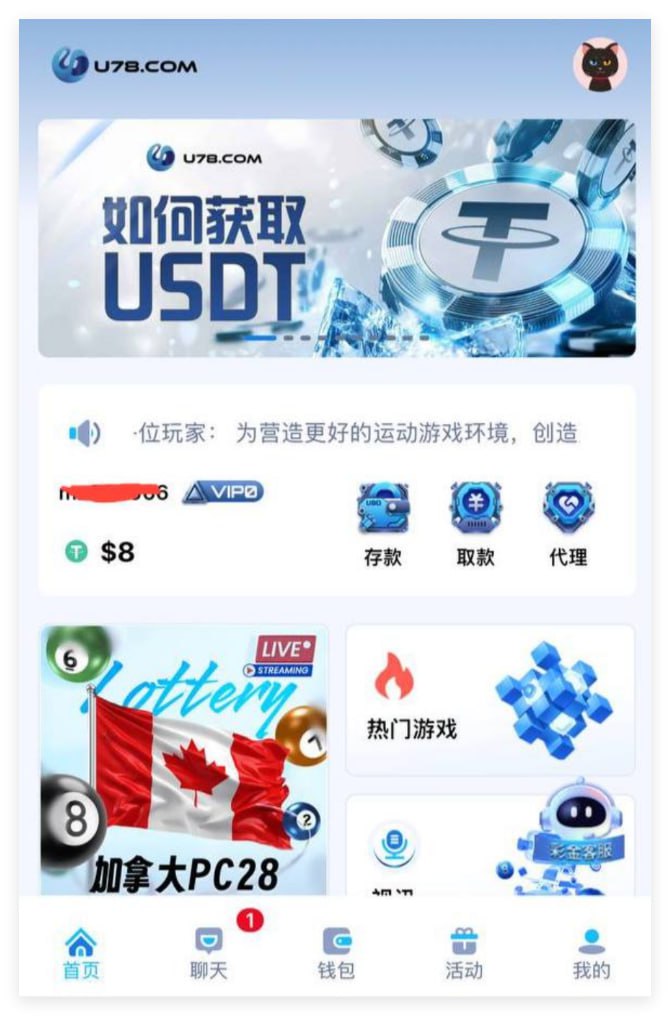
Task: Switch to the 我的 tab
Action: click(x=591, y=953)
